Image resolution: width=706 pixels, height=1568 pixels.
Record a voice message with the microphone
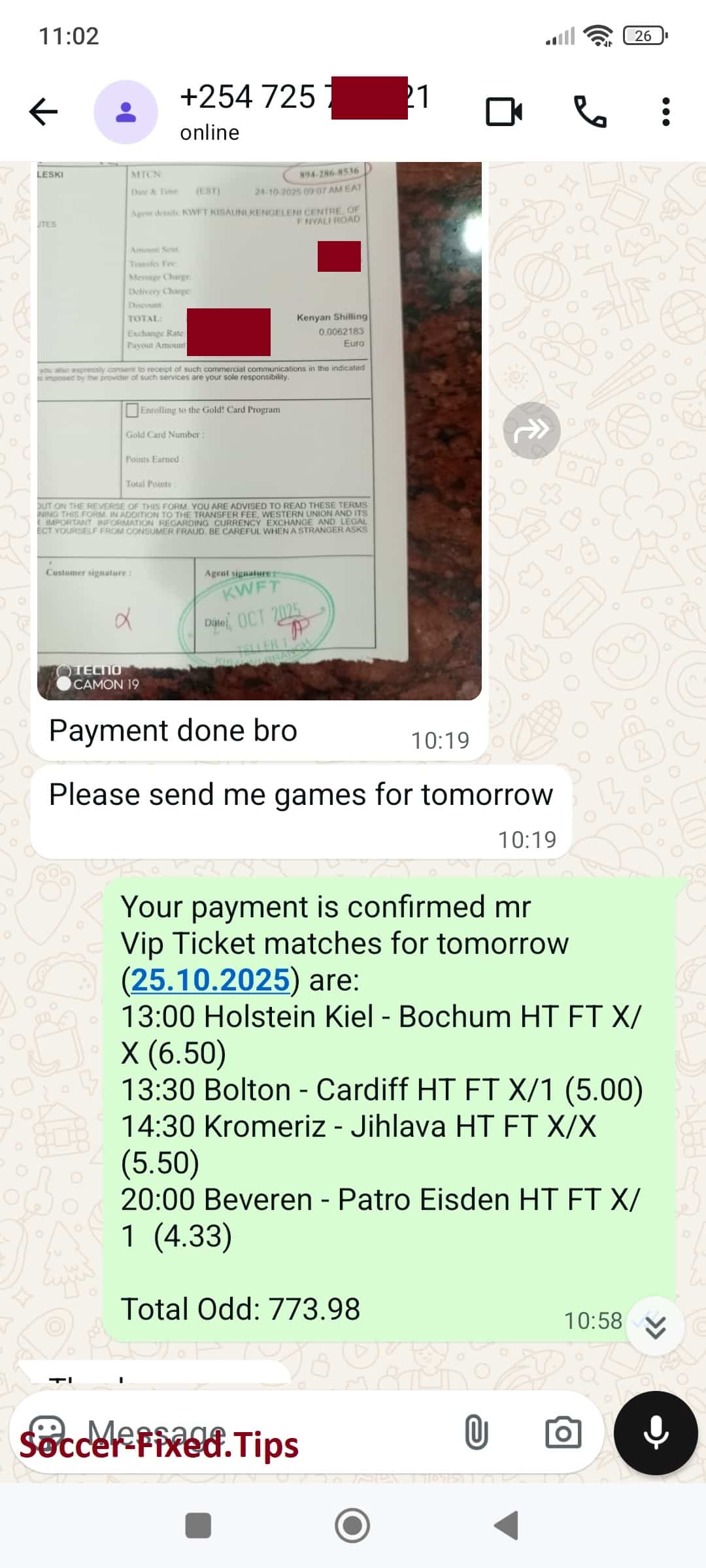[x=655, y=1432]
